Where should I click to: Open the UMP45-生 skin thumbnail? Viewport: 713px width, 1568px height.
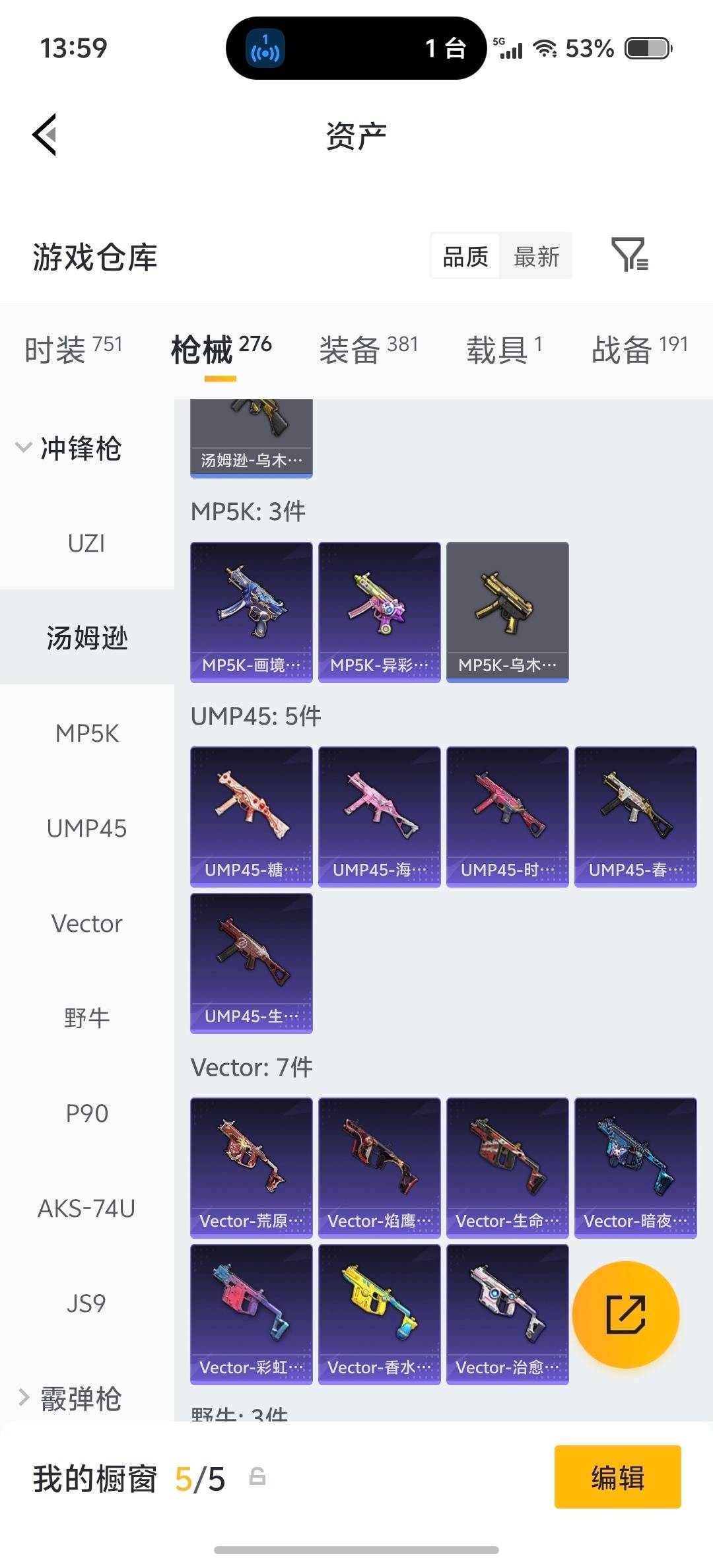251,964
